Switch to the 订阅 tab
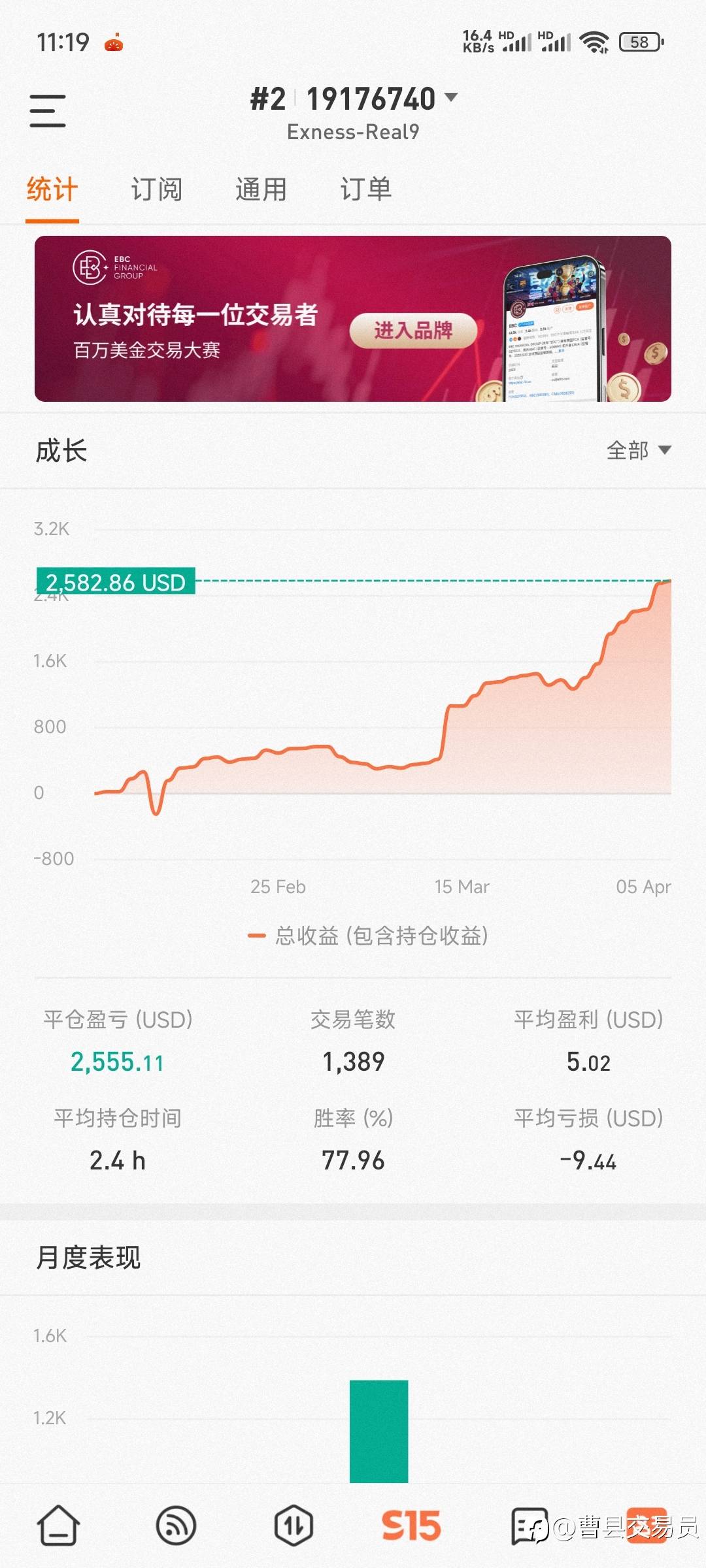 [156, 189]
